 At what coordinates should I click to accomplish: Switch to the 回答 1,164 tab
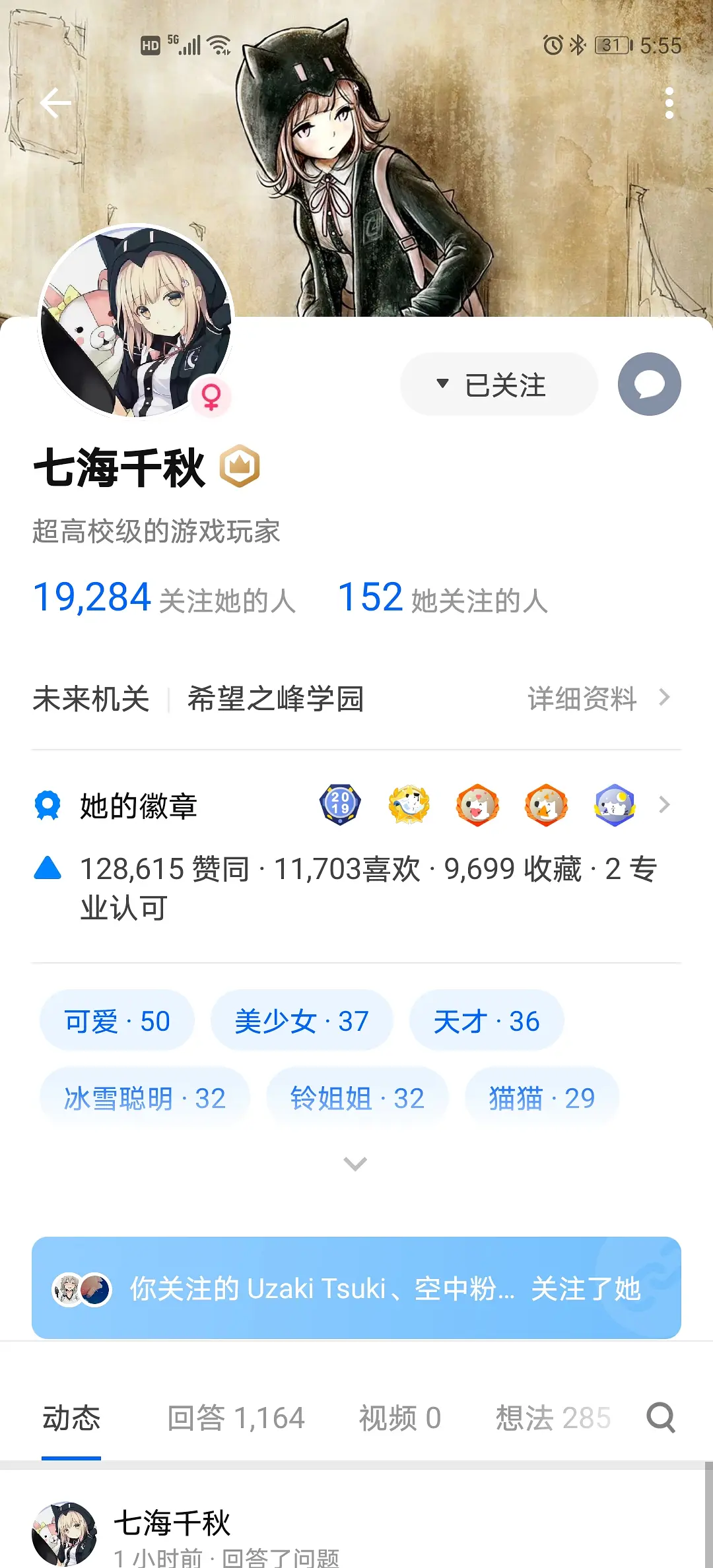(236, 1418)
